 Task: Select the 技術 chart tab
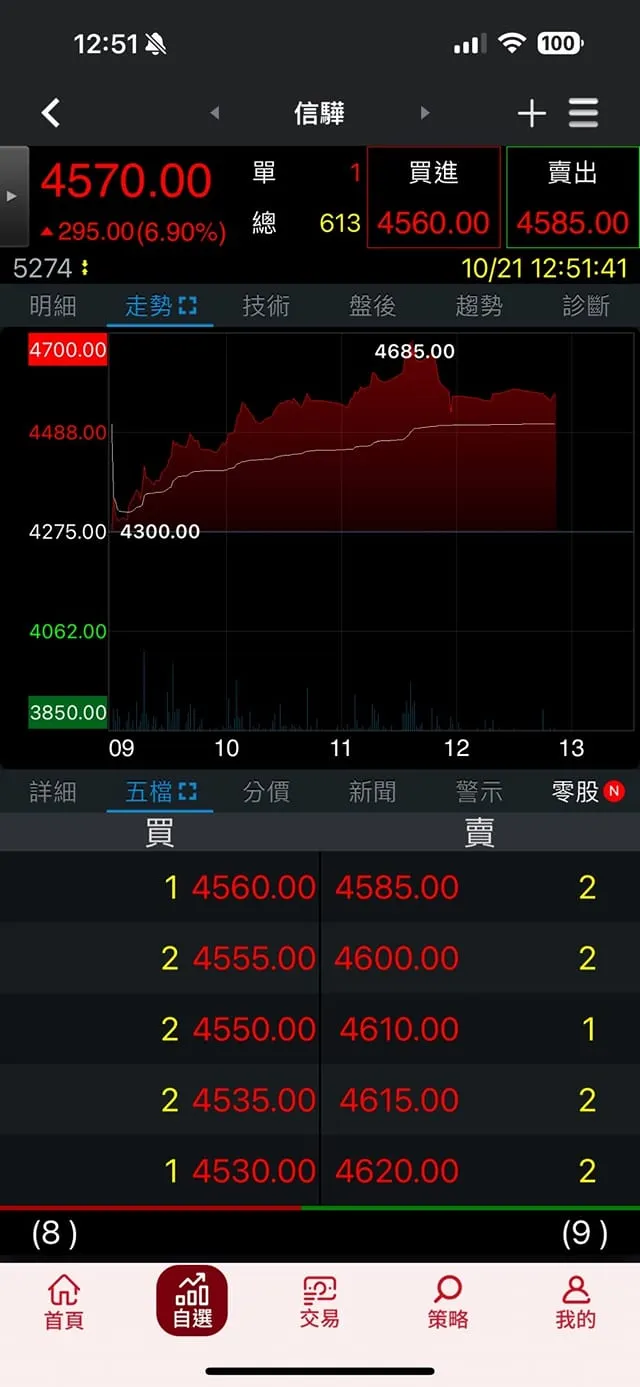pyautogui.click(x=266, y=306)
